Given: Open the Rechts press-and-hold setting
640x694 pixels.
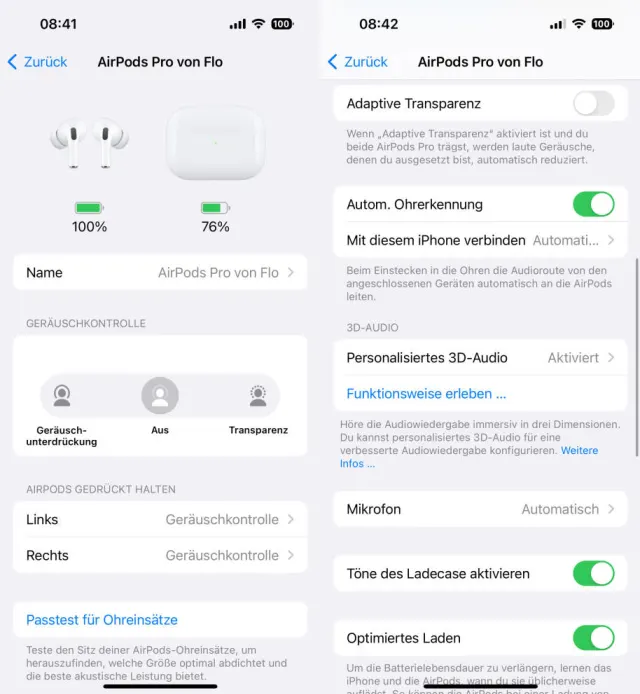Looking at the screenshot, I should pos(160,555).
